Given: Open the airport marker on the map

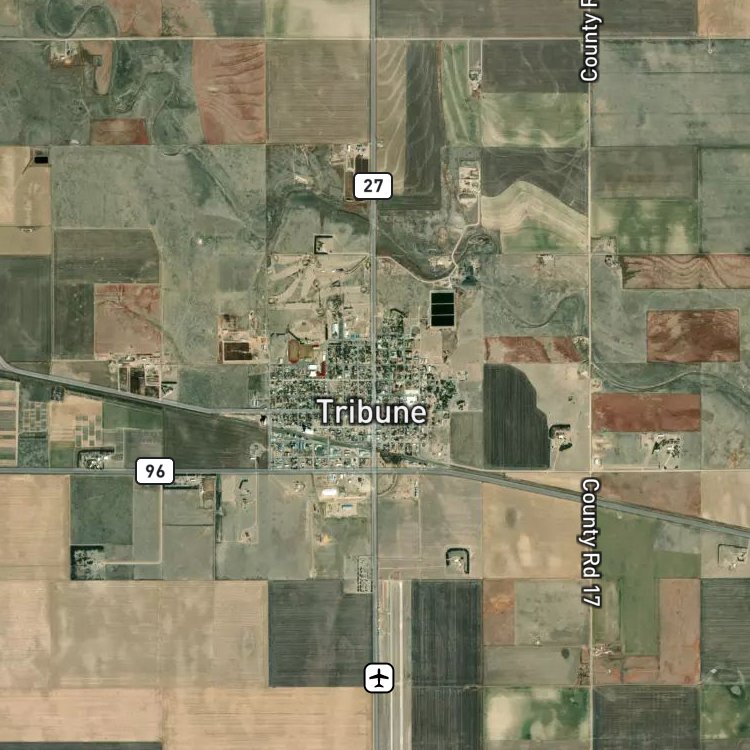Looking at the screenshot, I should pos(379,677).
